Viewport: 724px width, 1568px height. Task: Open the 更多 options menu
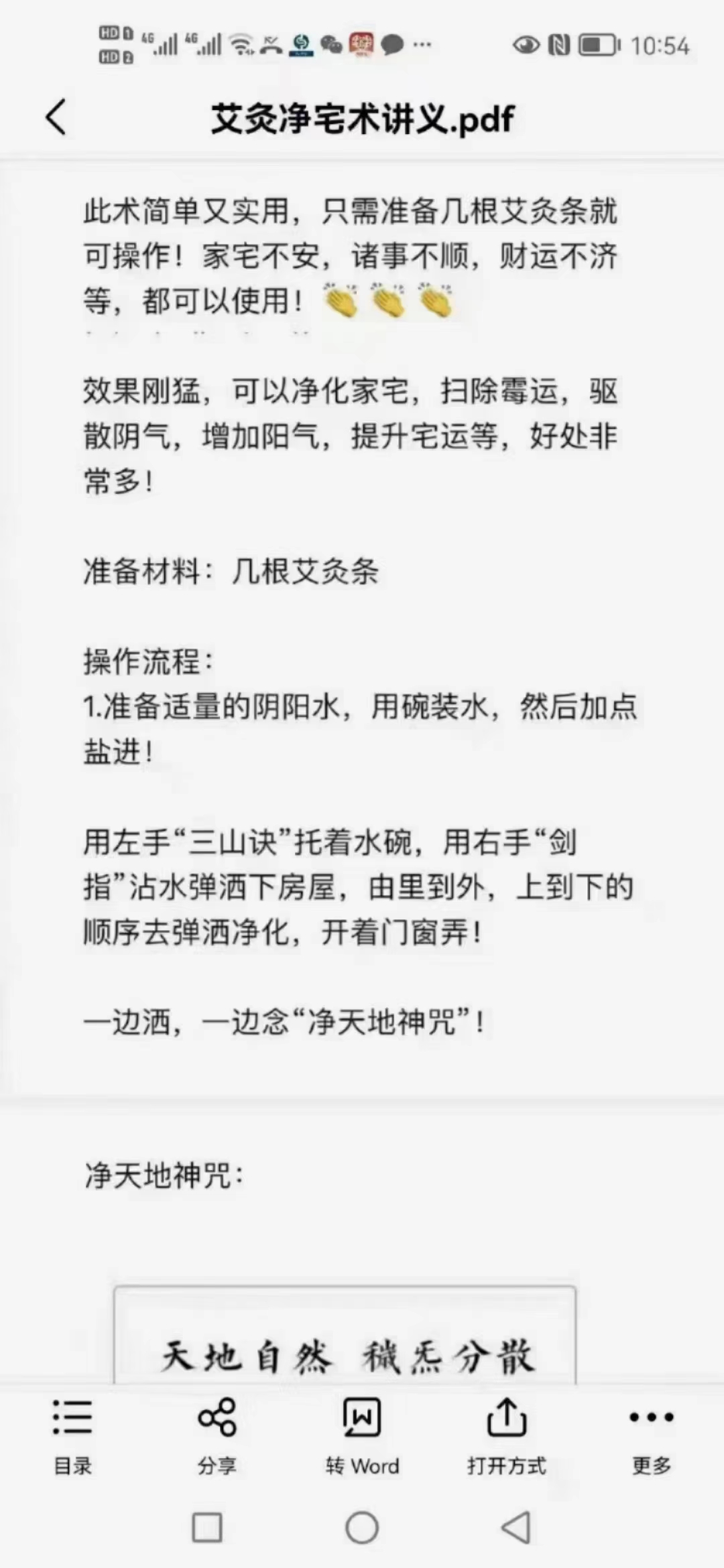(x=651, y=1434)
